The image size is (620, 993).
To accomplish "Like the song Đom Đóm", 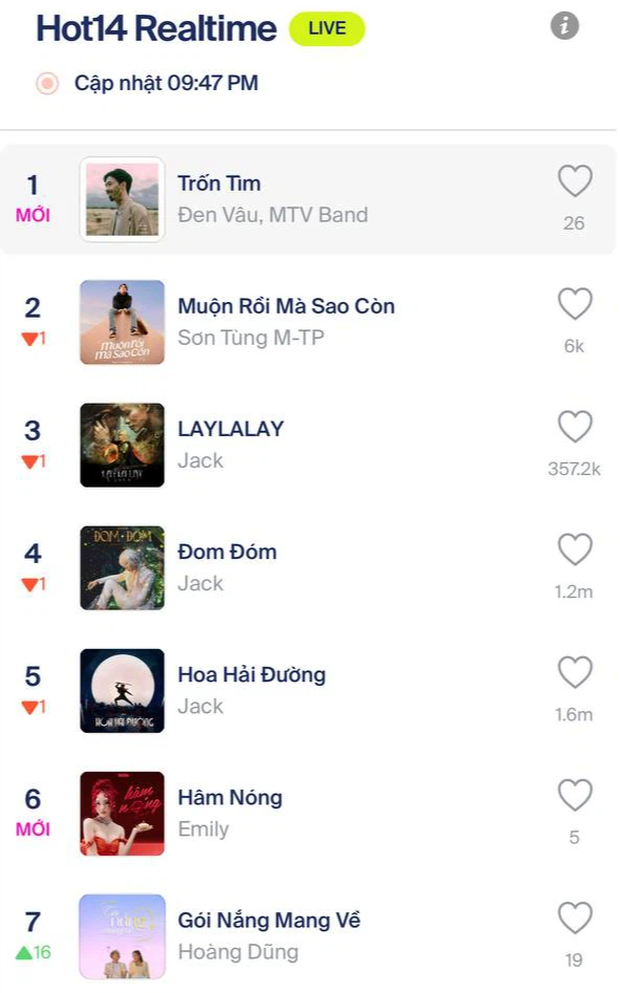I will 574,550.
